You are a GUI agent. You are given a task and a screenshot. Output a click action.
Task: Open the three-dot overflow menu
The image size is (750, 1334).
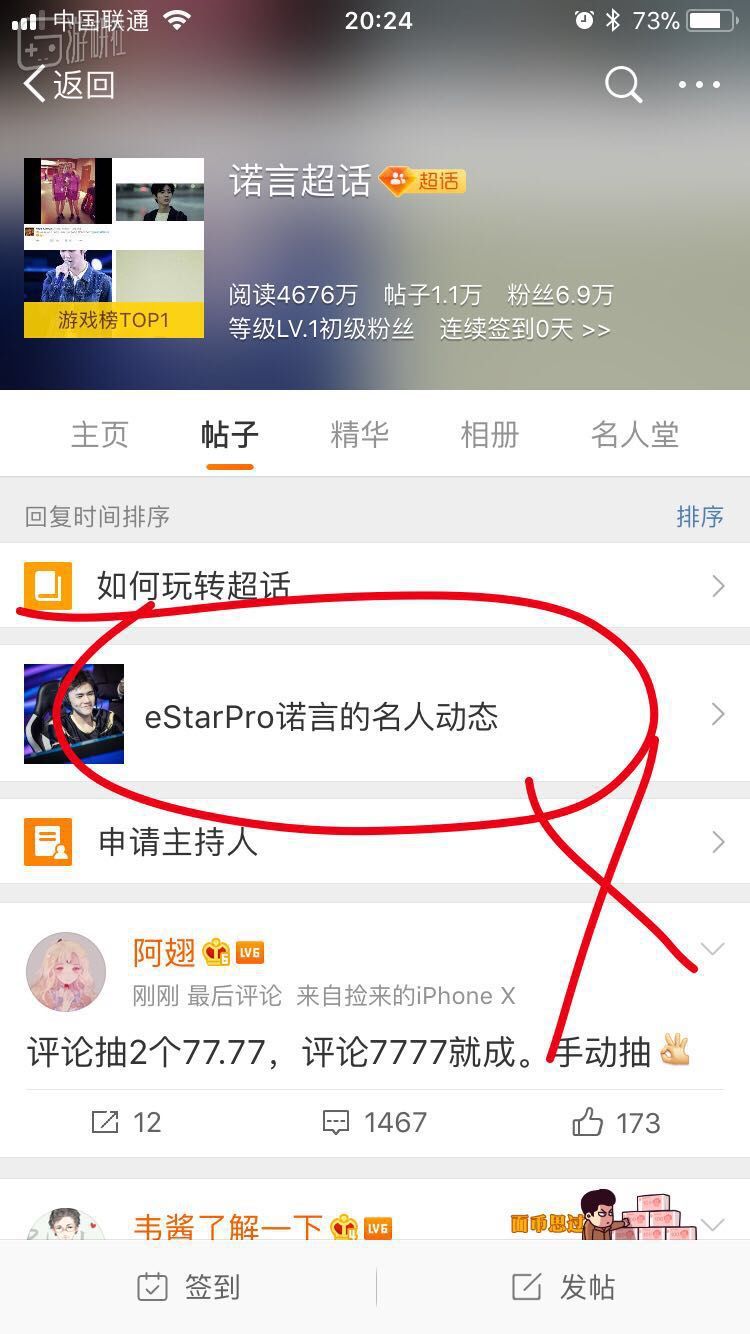699,85
